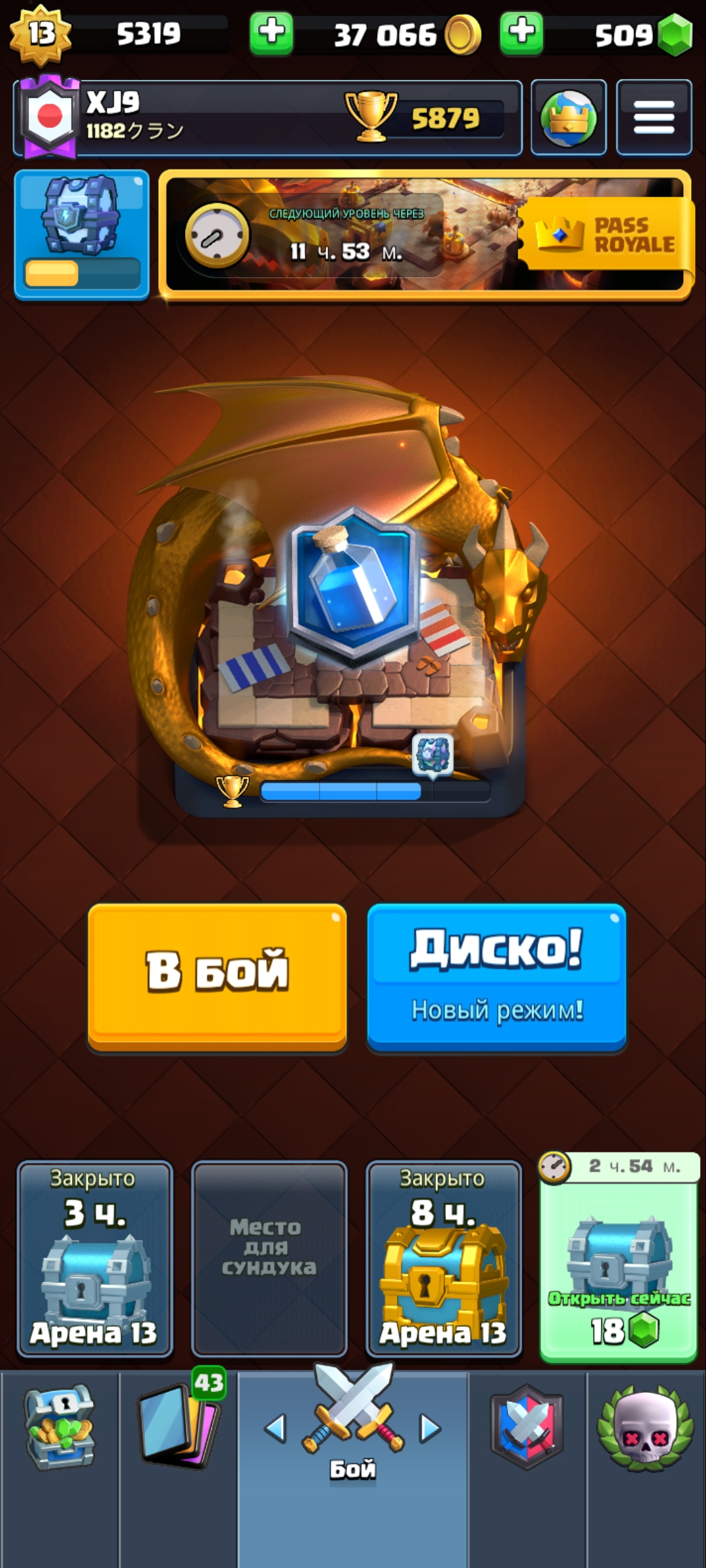Open the hamburger menu
706x1568 pixels.
click(x=654, y=118)
